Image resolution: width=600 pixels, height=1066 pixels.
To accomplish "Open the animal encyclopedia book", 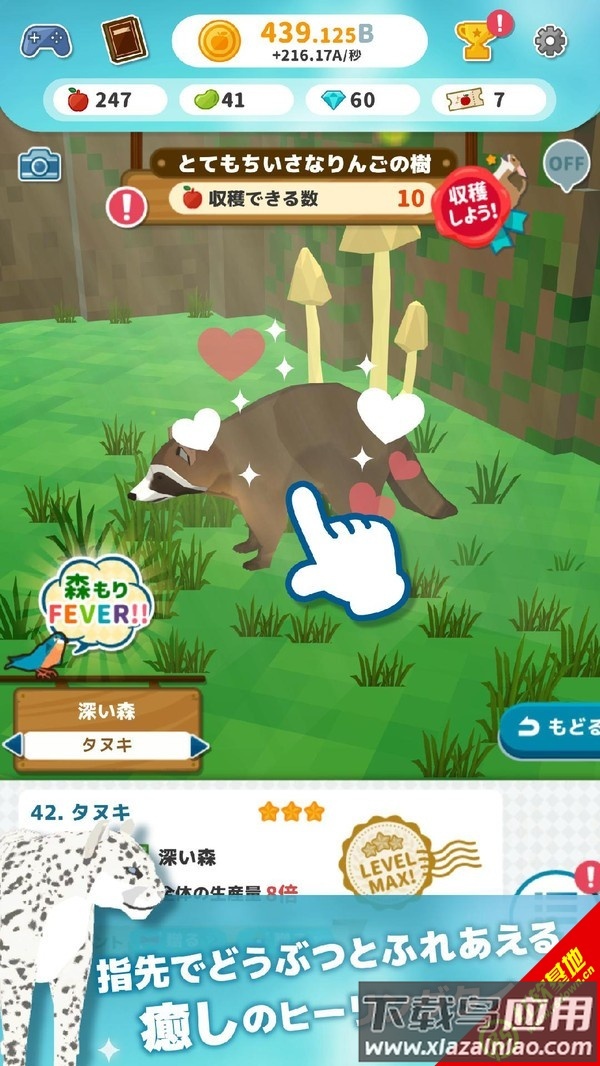I will pos(122,40).
